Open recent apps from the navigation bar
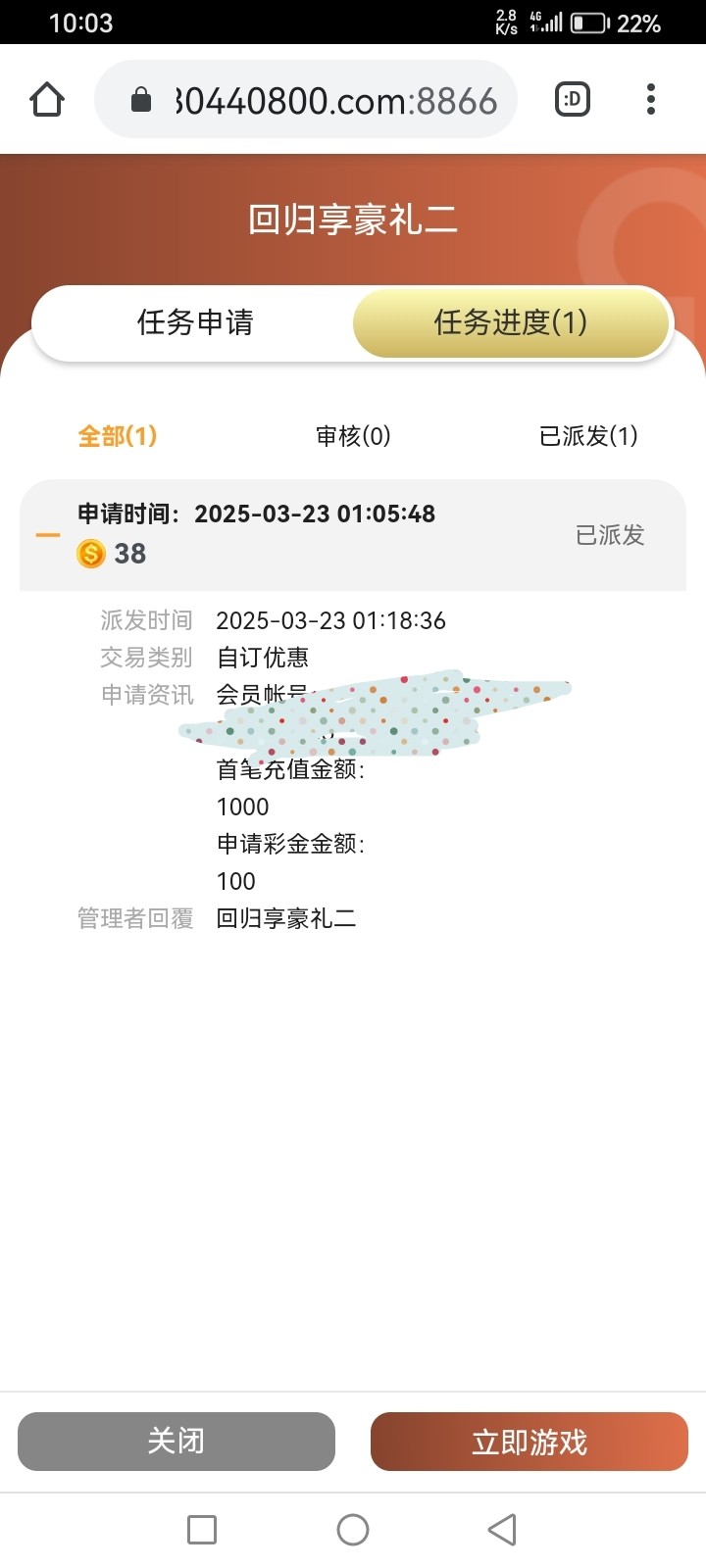The width and height of the screenshot is (706, 1568). (202, 1530)
